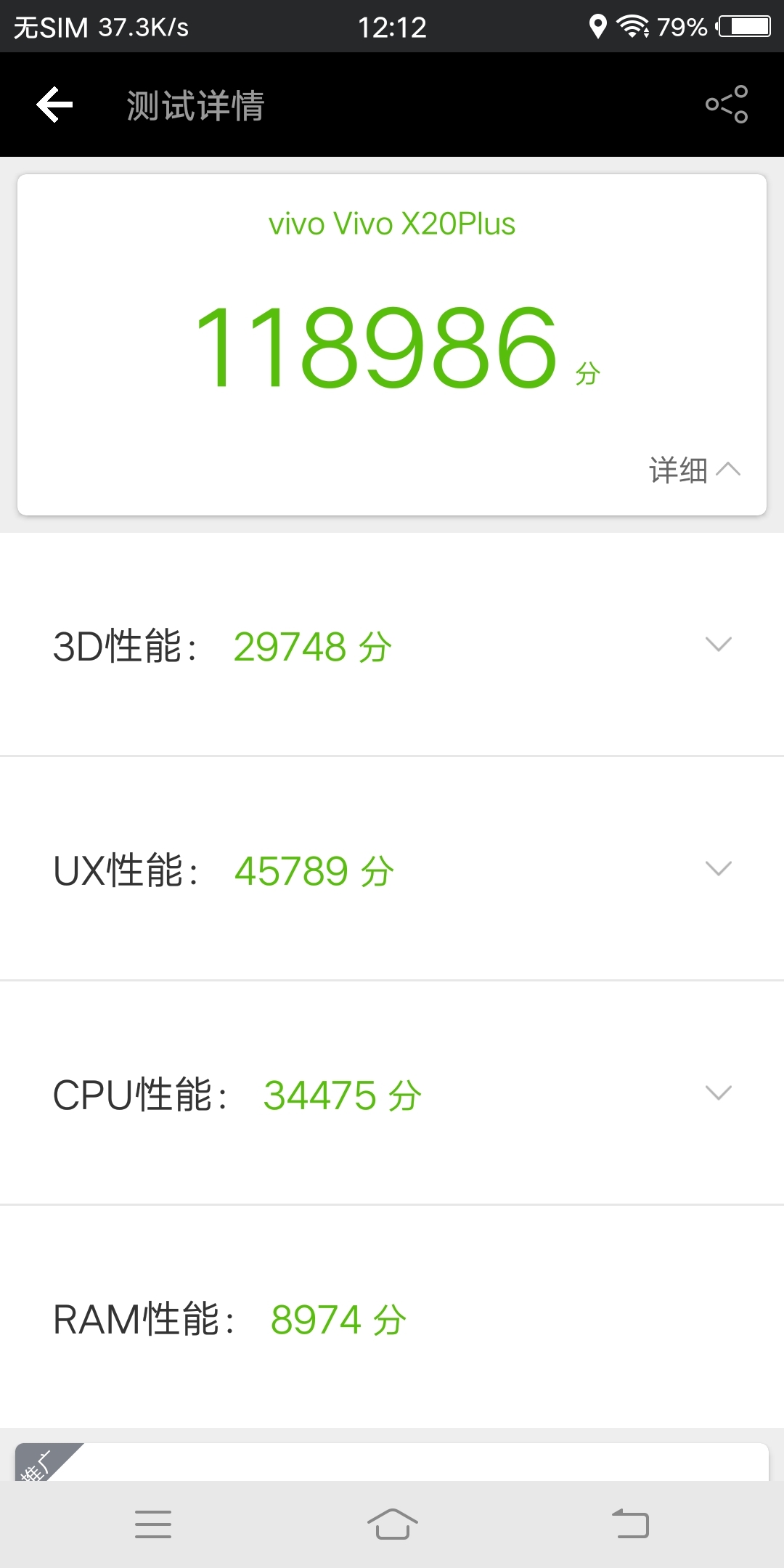Tap the Wi-Fi icon in the status bar
Viewport: 784px width, 1568px height.
[631, 26]
